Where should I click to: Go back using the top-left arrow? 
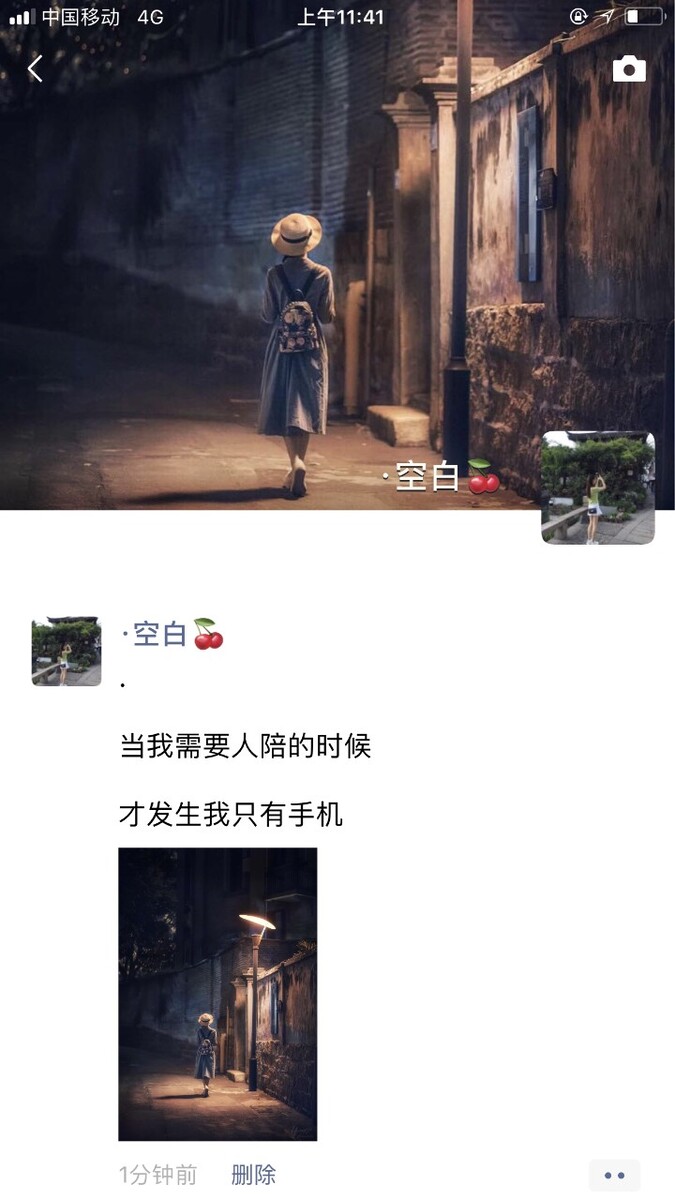pos(35,68)
